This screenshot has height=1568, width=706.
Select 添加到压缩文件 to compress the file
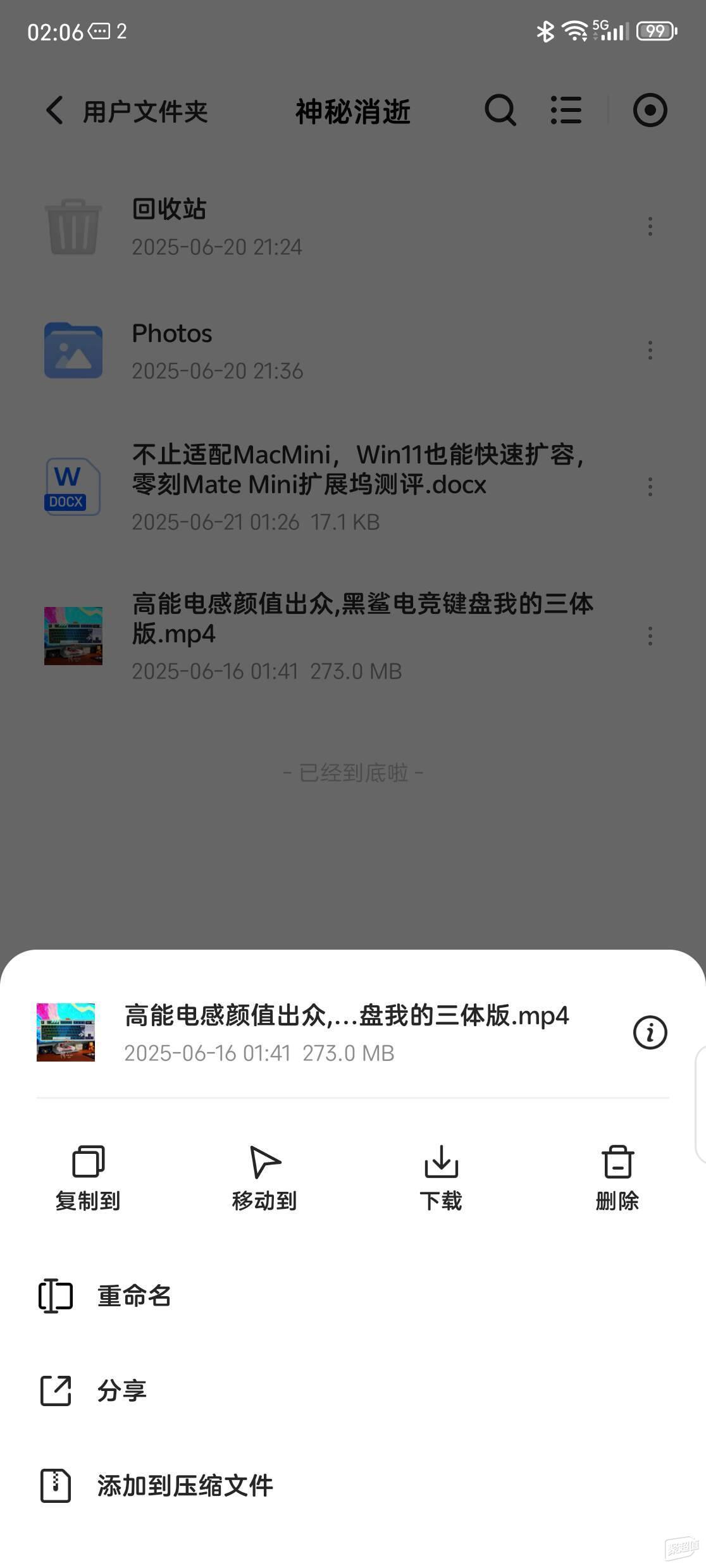tap(185, 1486)
